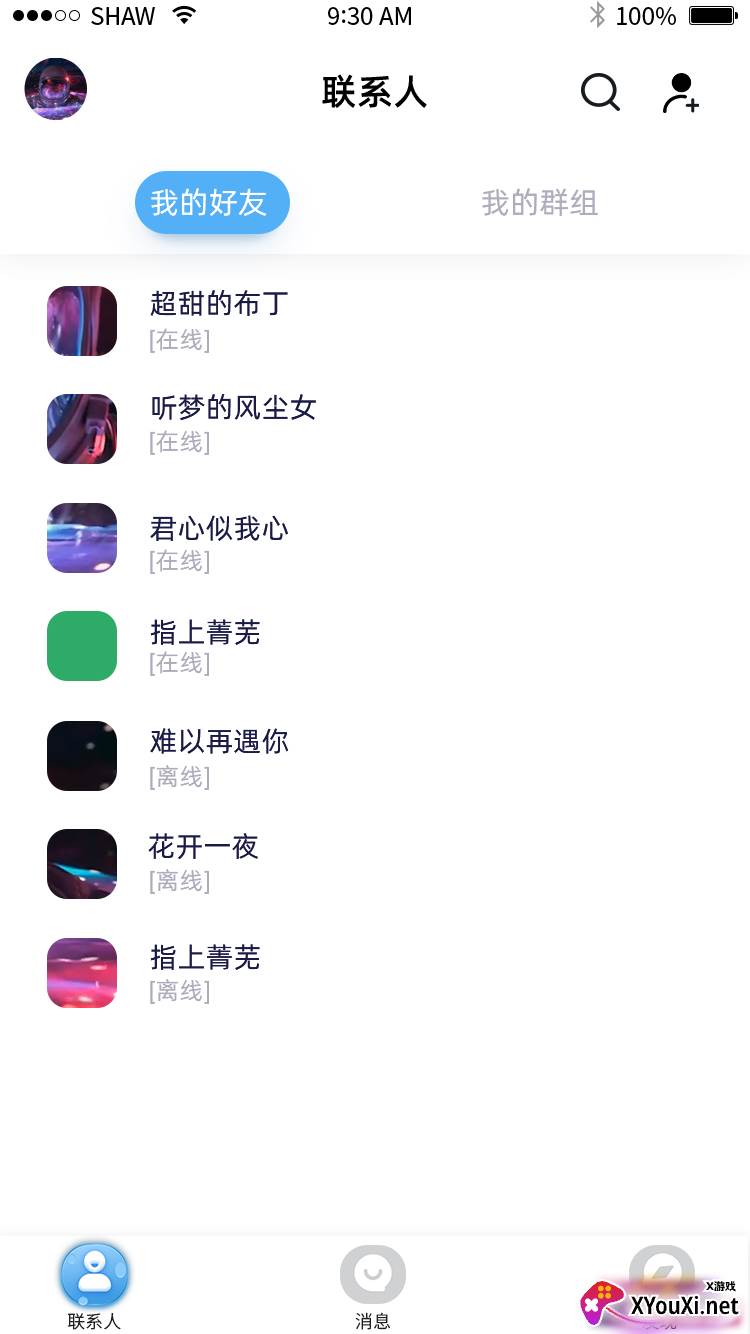Switch to the 我的群组 tab

pos(539,203)
